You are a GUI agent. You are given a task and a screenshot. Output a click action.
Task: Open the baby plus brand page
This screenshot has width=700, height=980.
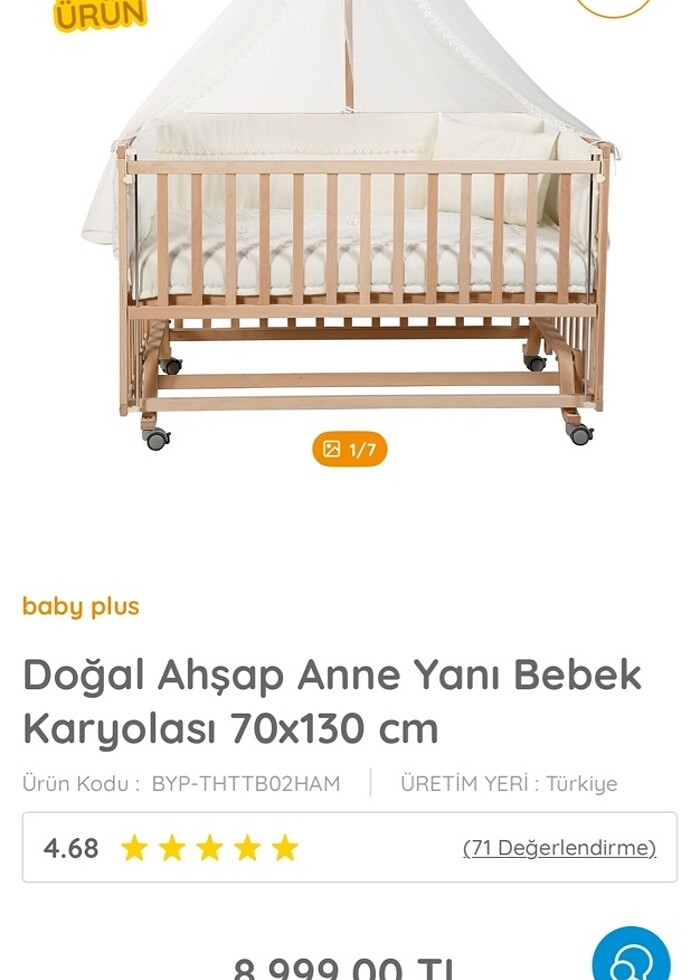81,606
